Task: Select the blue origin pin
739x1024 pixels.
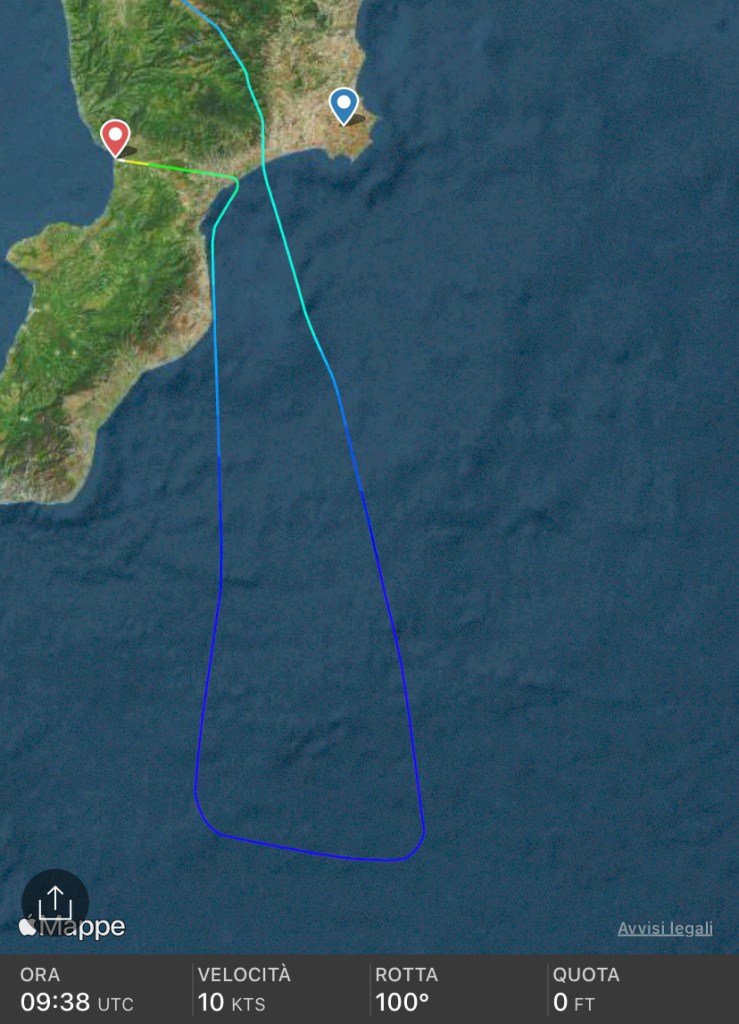Action: (344, 104)
